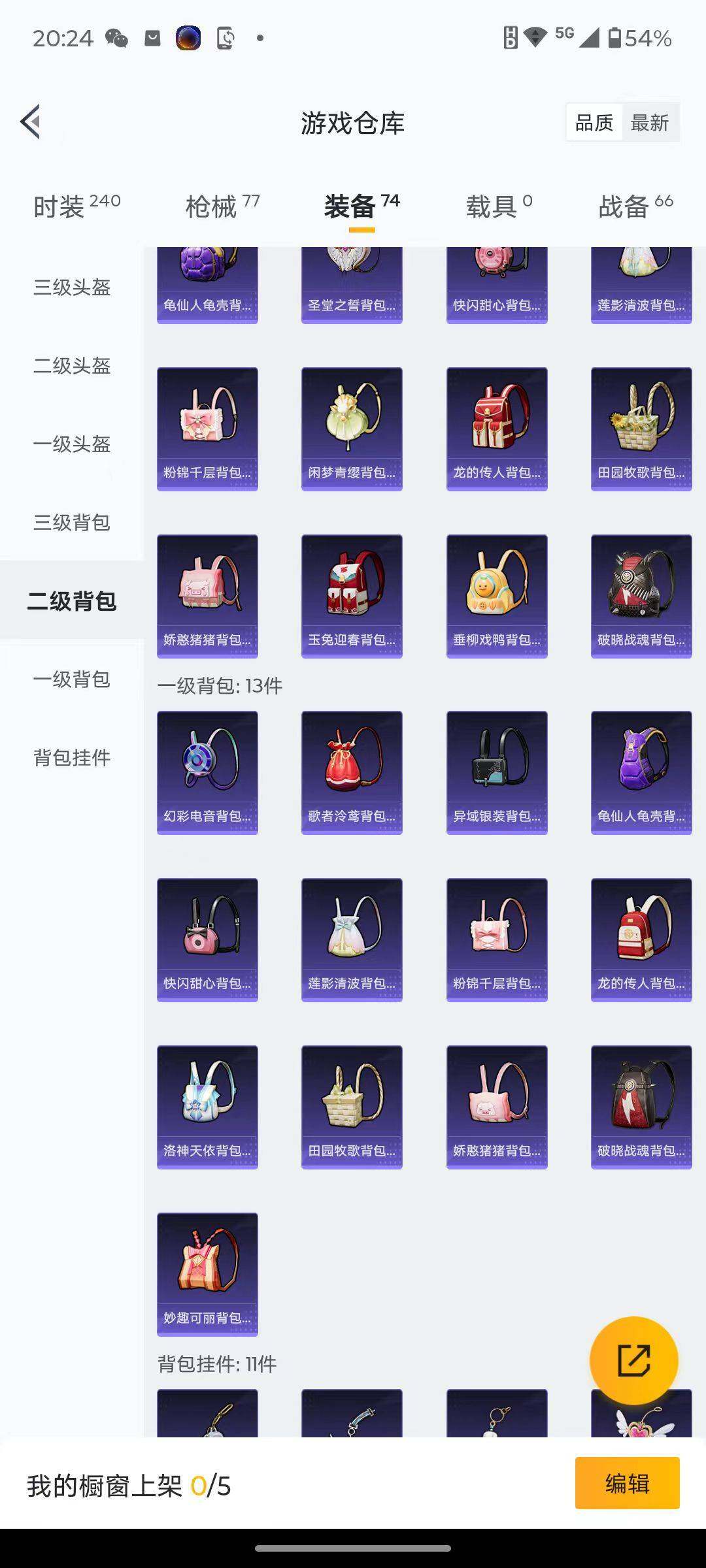The width and height of the screenshot is (706, 1568).
Task: Open the 载具 tab
Action: click(x=498, y=206)
